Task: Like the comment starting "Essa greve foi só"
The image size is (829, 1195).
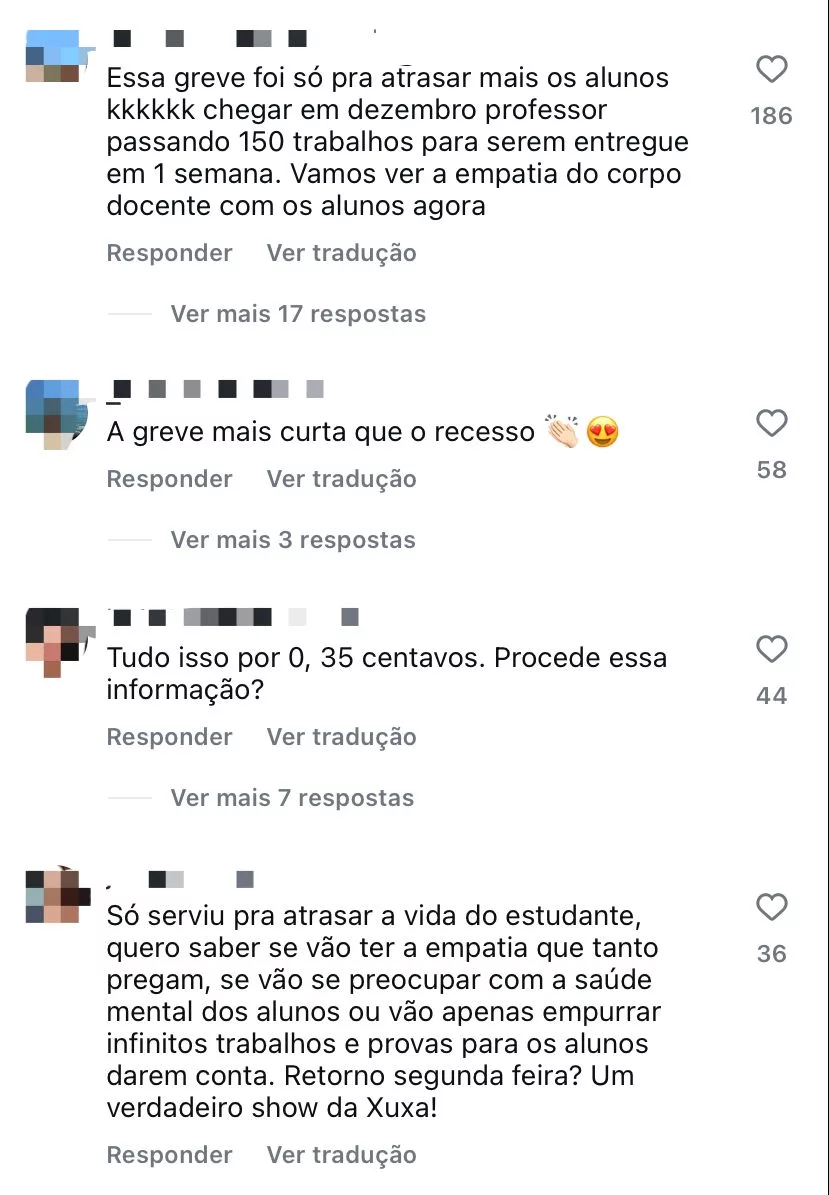Action: click(x=771, y=70)
